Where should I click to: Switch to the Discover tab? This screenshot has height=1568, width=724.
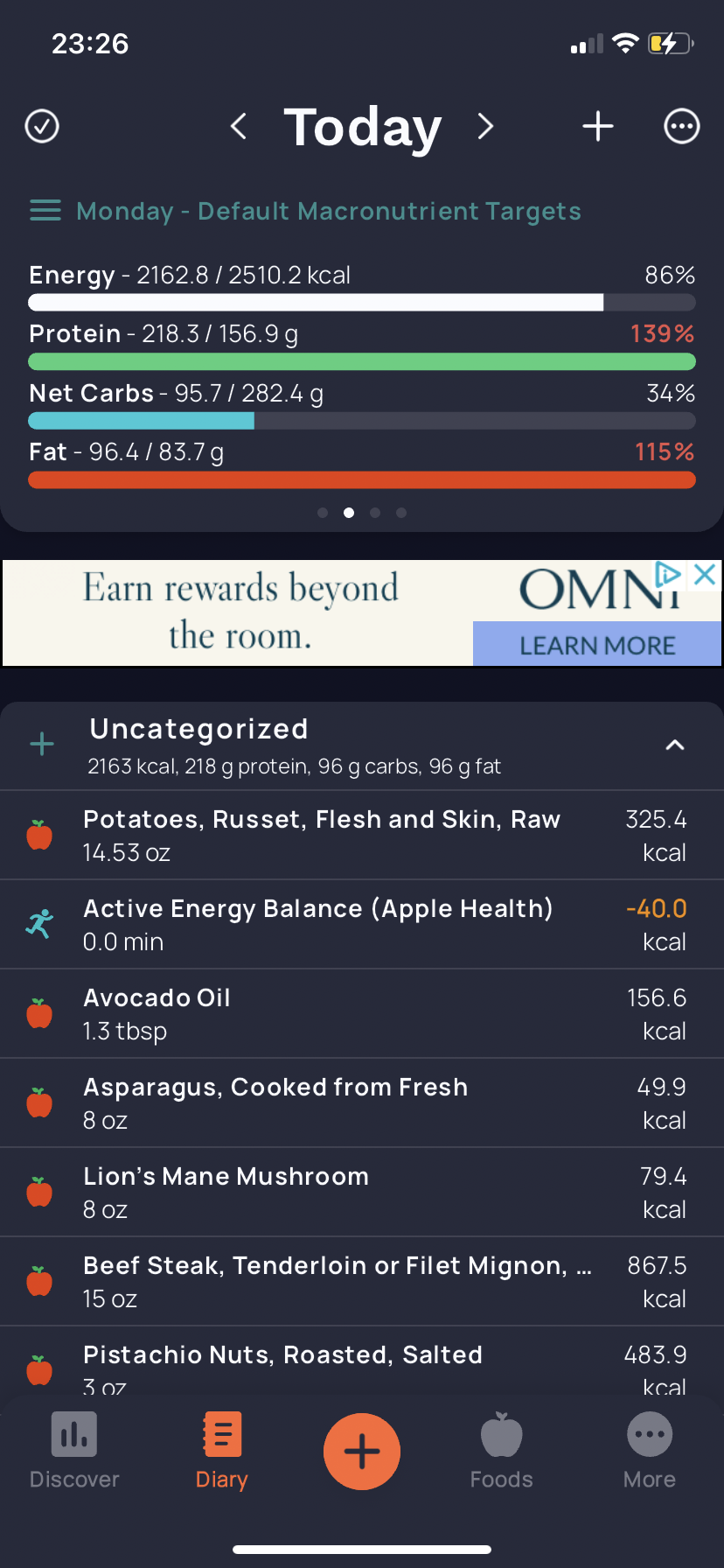coord(74,1451)
